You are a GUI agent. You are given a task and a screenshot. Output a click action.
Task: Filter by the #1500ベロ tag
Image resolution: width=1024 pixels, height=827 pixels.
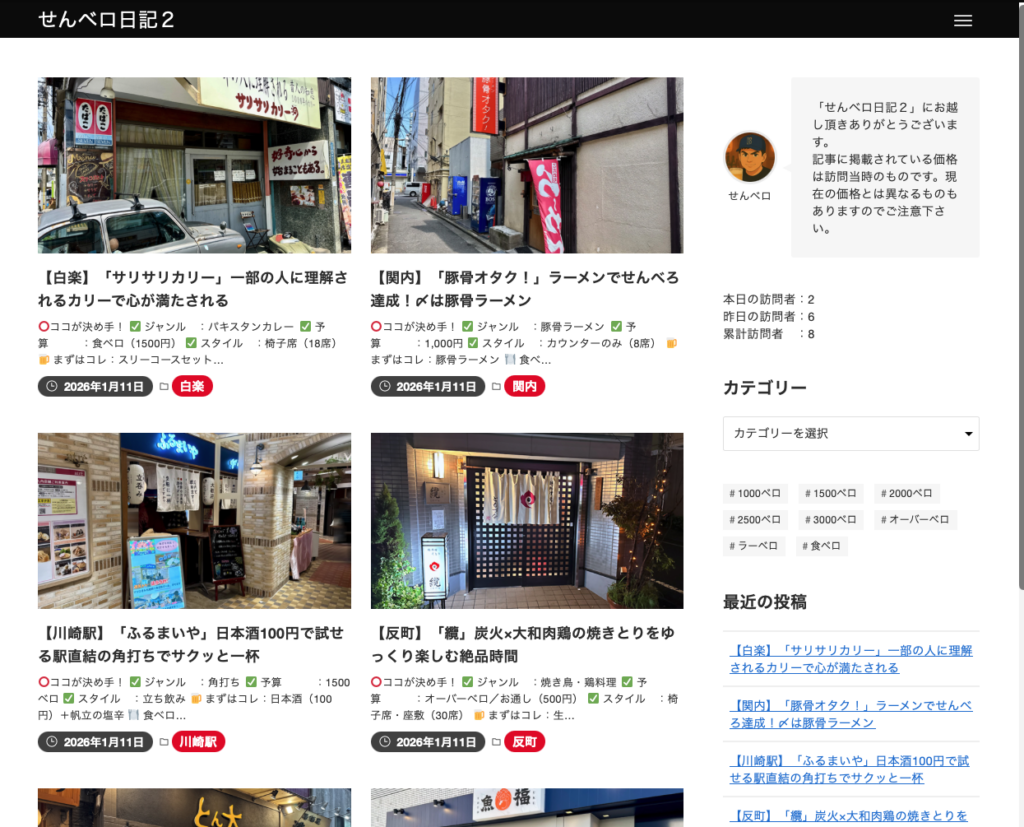[830, 493]
